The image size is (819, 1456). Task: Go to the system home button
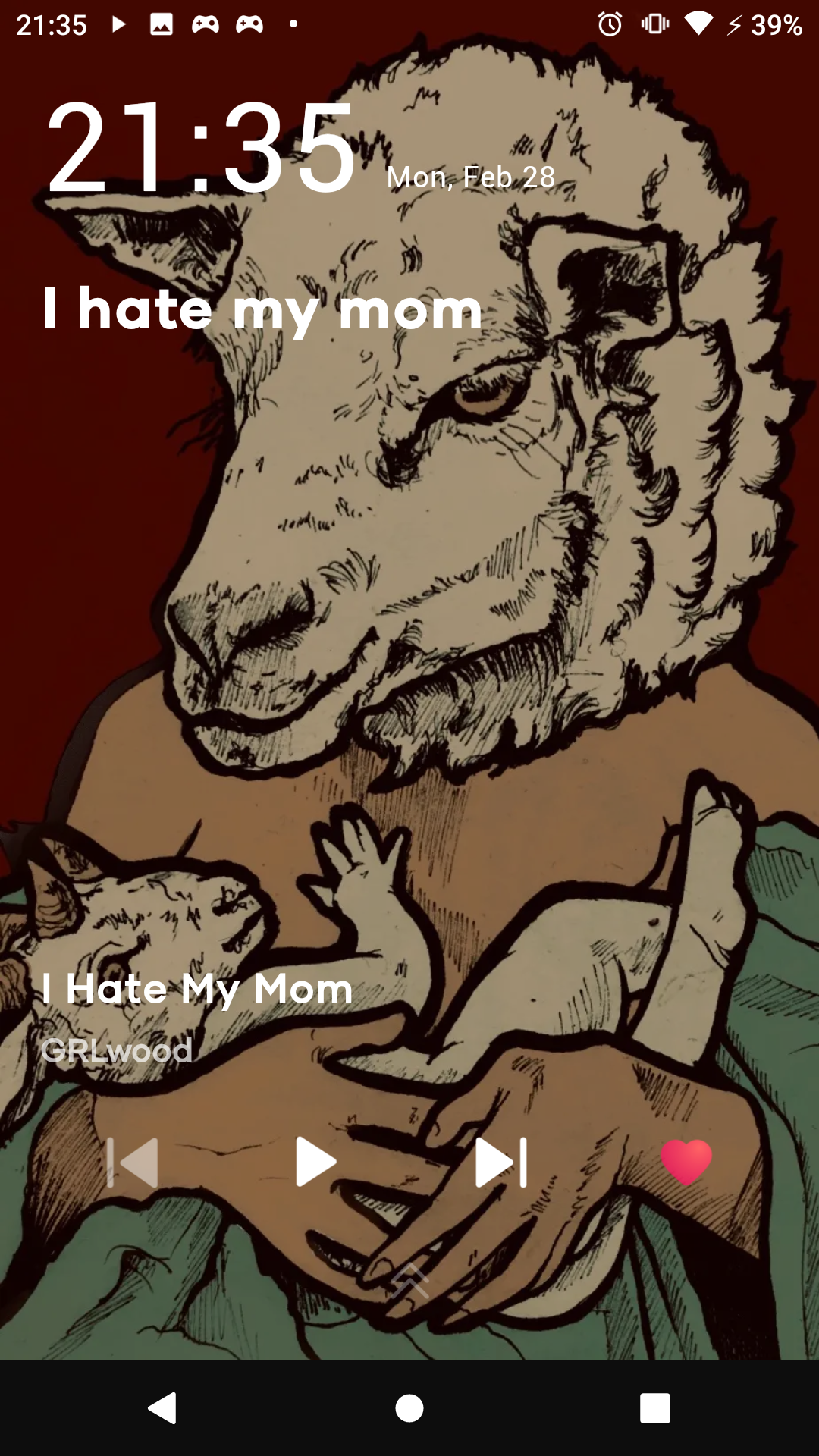409,1408
